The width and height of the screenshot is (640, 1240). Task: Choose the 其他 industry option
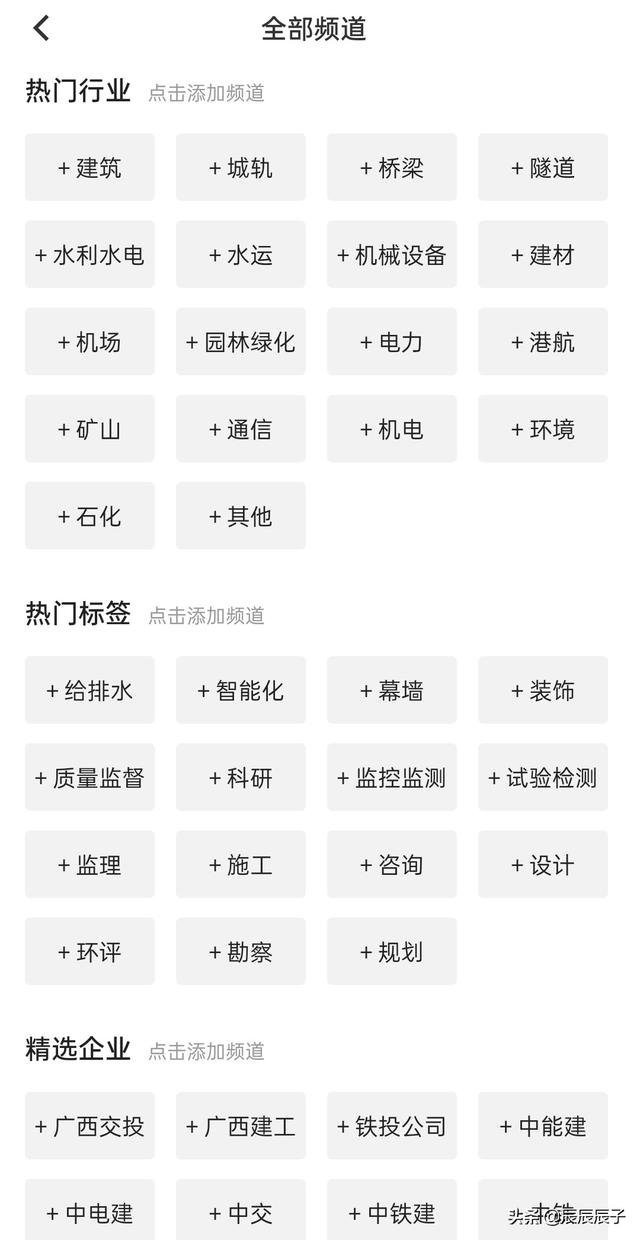(241, 516)
